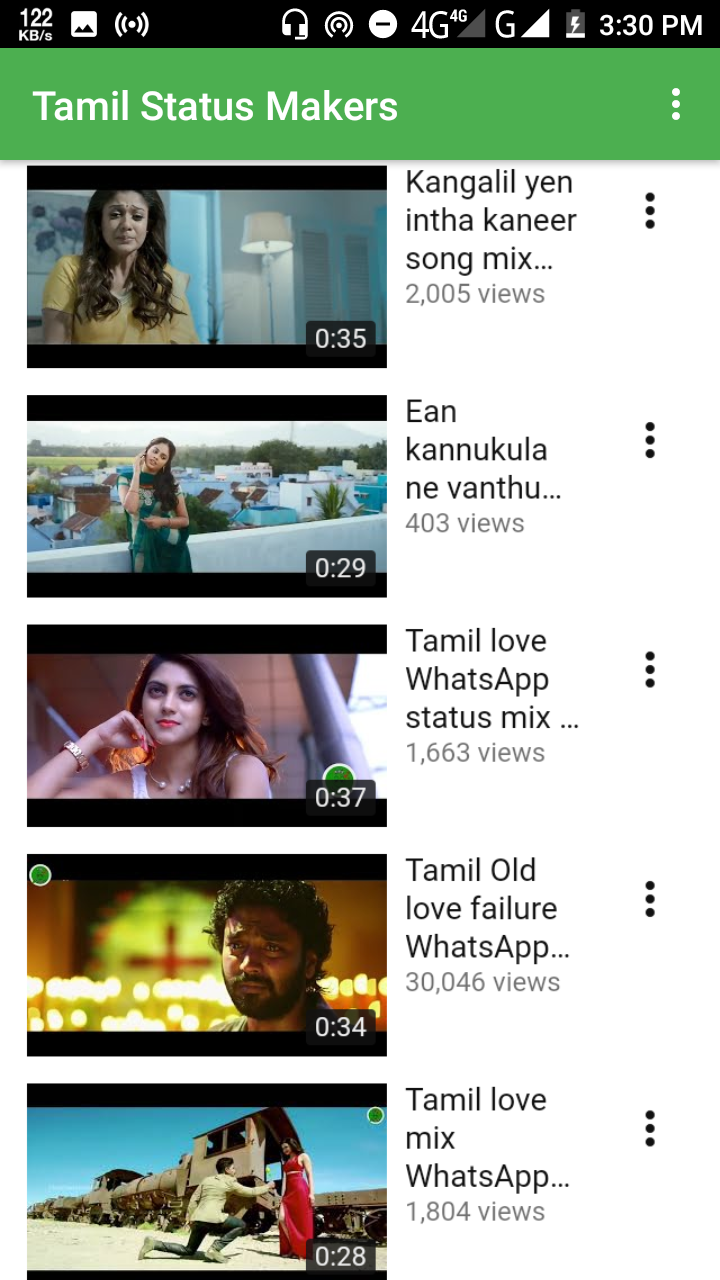Open options for Ean kannukula ne vanthu video
This screenshot has width=720, height=1280.
click(x=649, y=440)
